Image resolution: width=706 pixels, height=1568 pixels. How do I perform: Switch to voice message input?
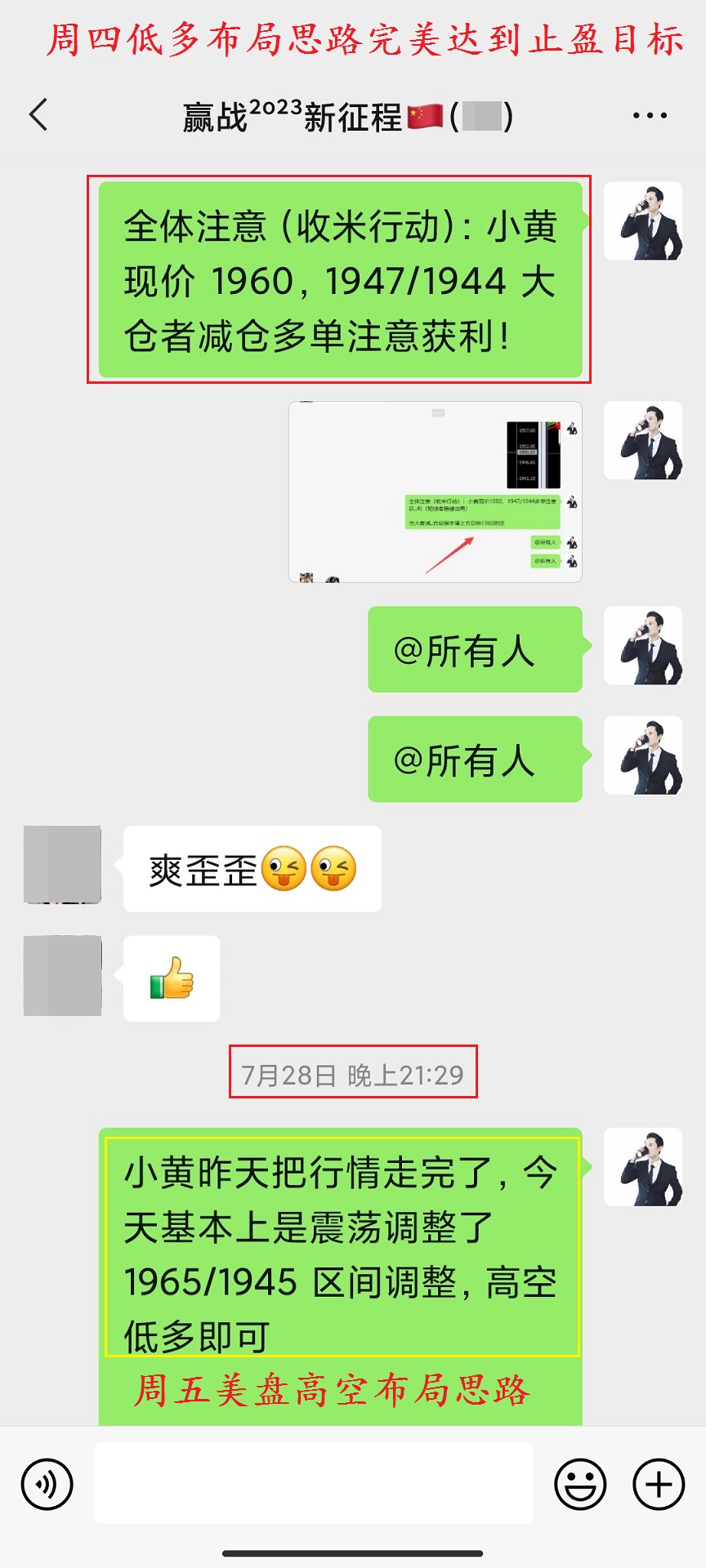point(47,1483)
